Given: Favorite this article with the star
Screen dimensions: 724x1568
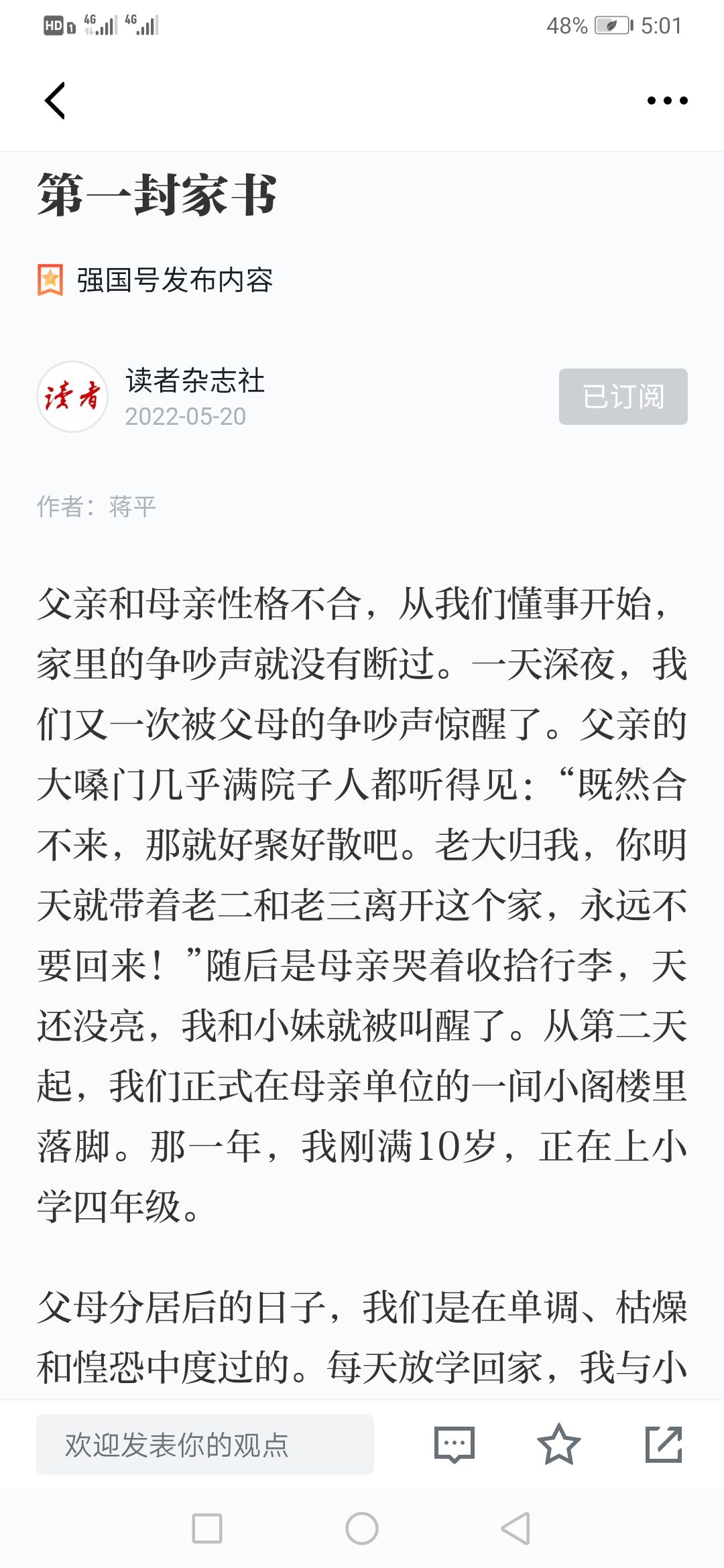Looking at the screenshot, I should pyautogui.click(x=558, y=1445).
